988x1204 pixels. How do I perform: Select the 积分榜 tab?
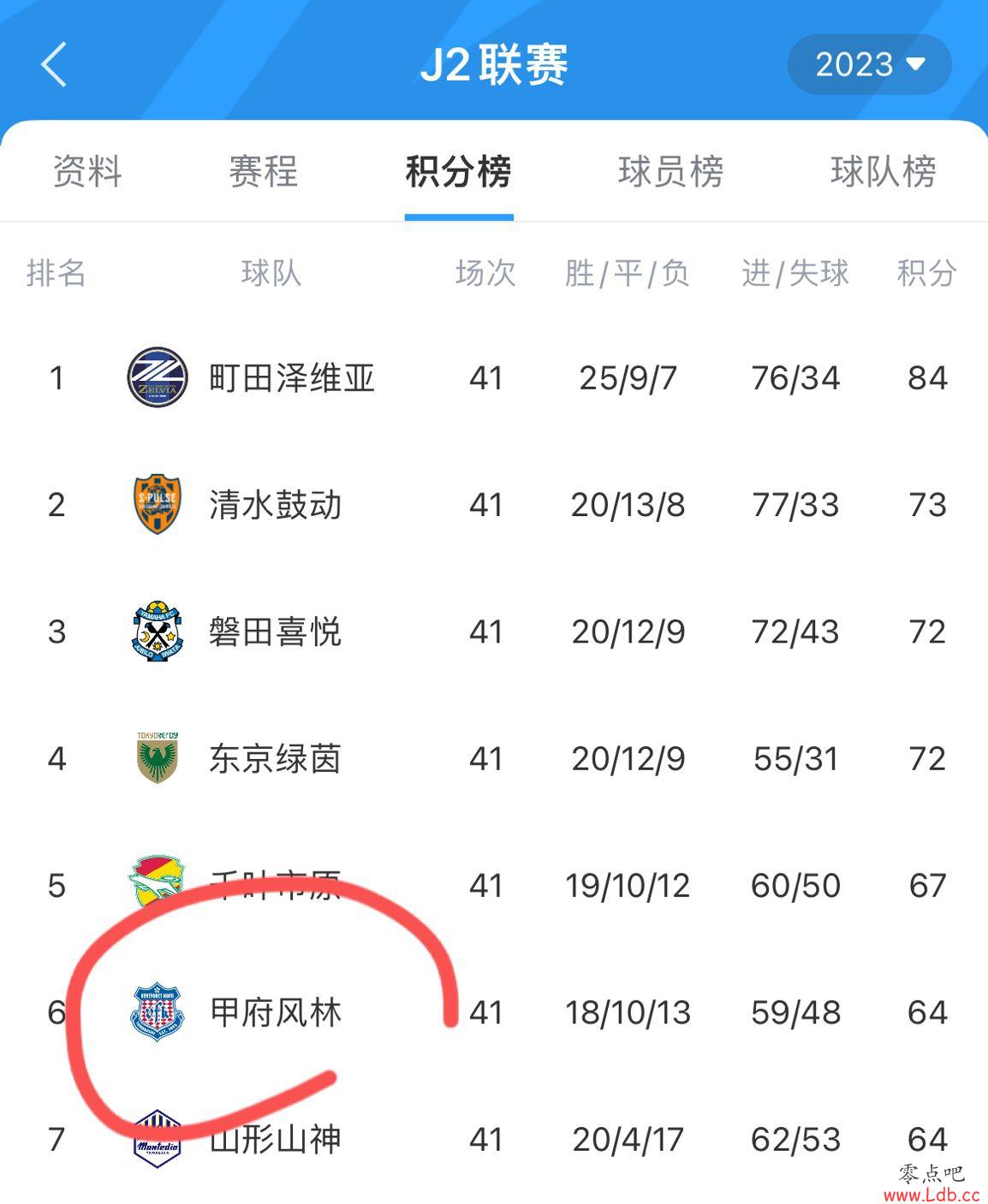click(x=459, y=171)
